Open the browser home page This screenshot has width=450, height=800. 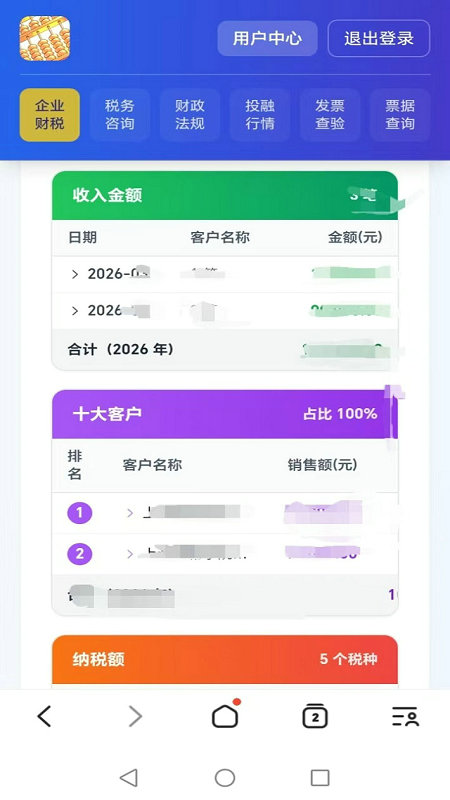pos(225,715)
